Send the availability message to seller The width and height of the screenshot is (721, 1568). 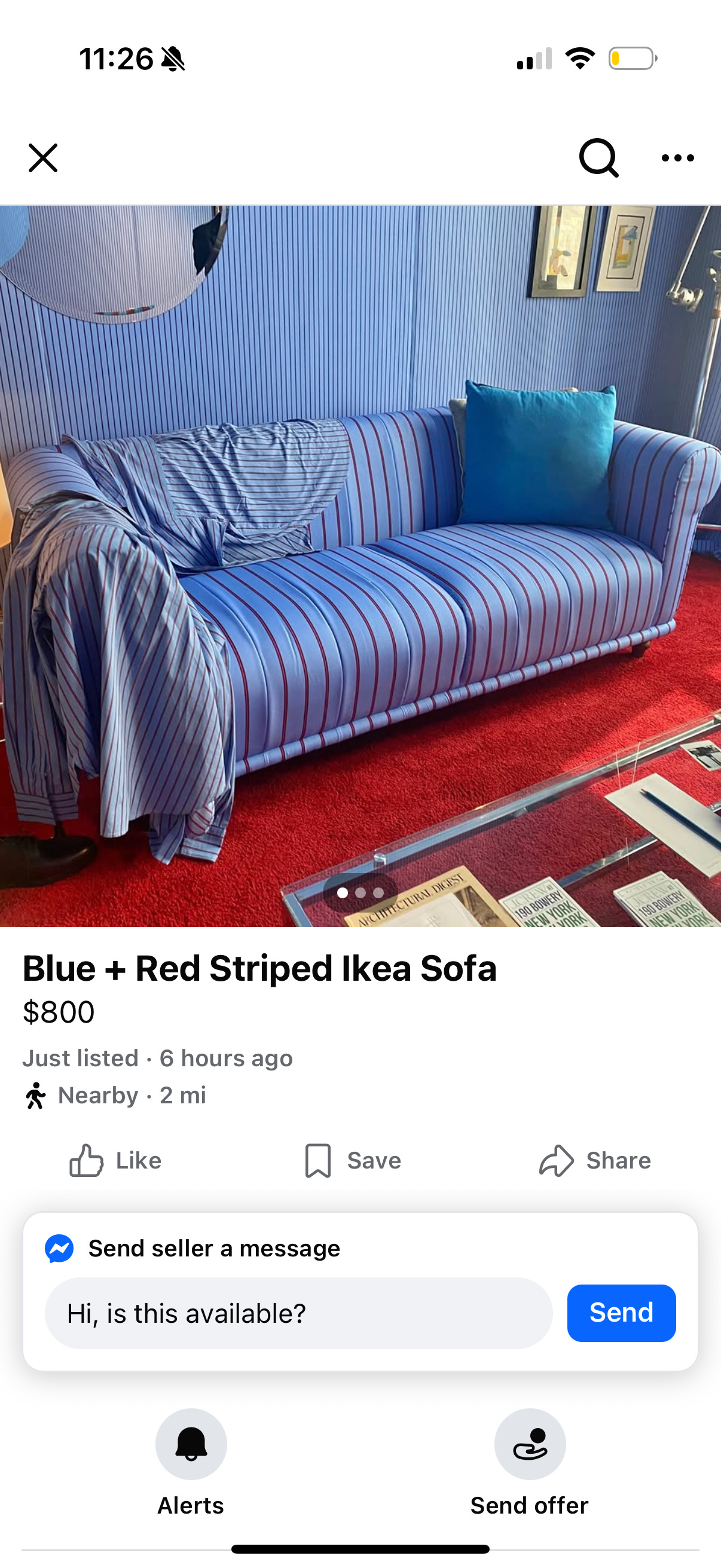coord(621,1313)
